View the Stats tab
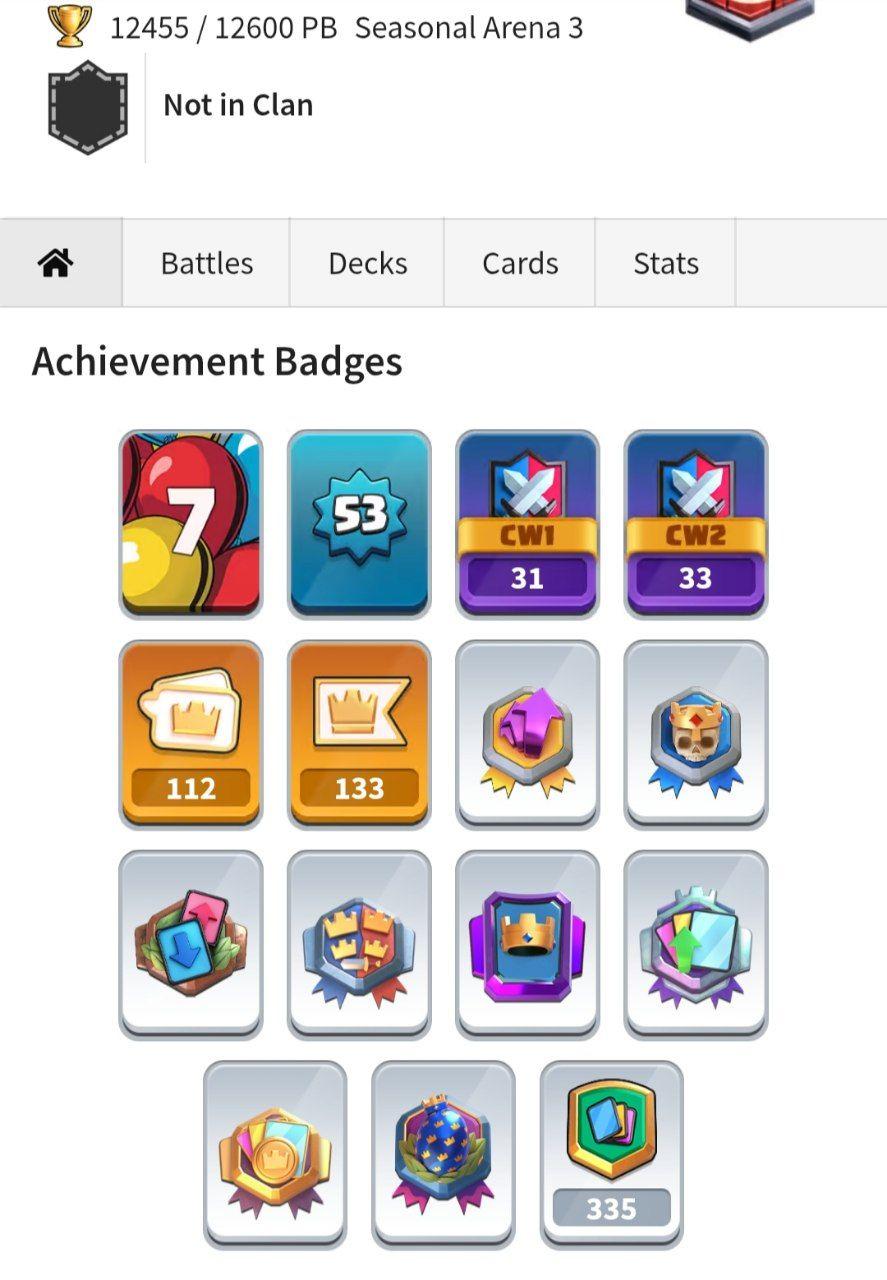The width and height of the screenshot is (887, 1280). (x=665, y=264)
